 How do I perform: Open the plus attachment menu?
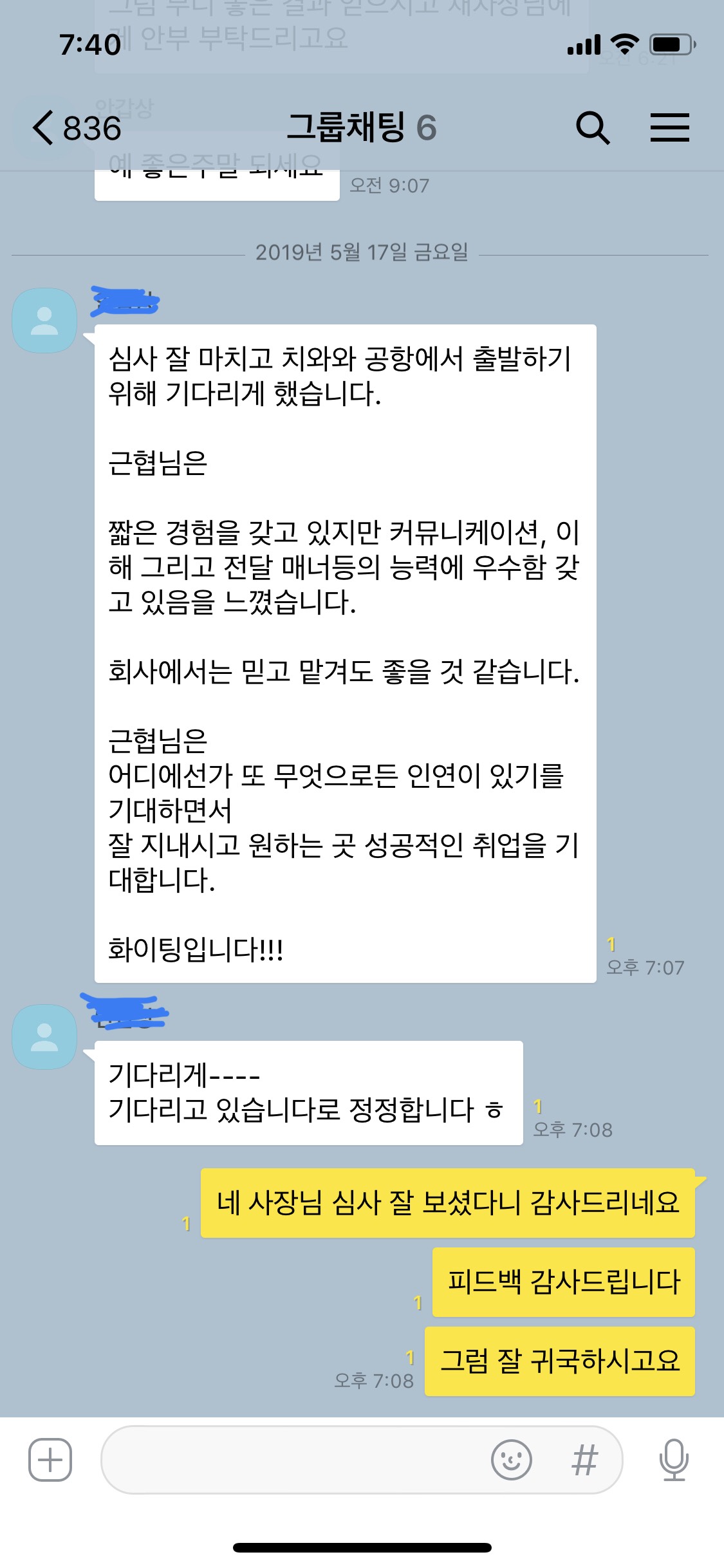(50, 1460)
